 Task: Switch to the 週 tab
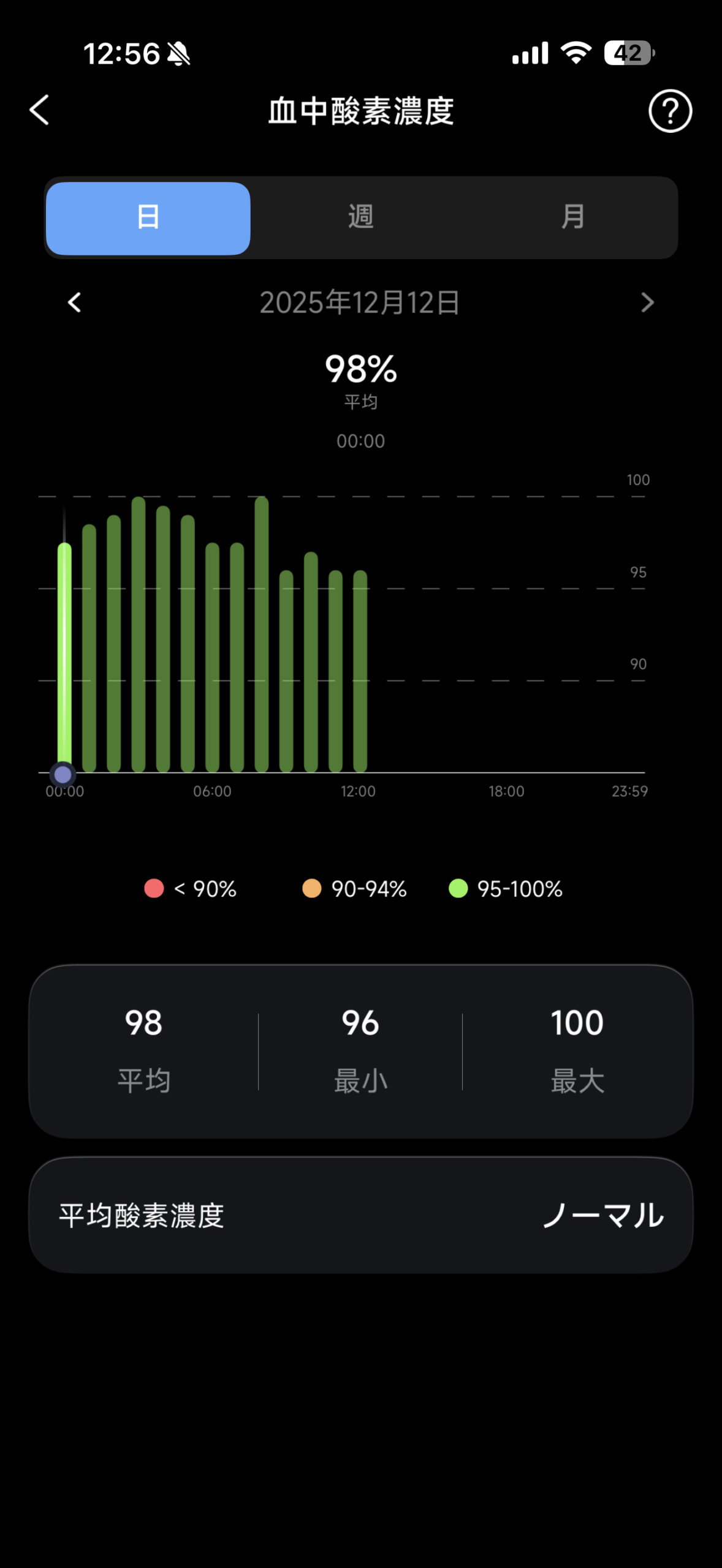coord(360,217)
